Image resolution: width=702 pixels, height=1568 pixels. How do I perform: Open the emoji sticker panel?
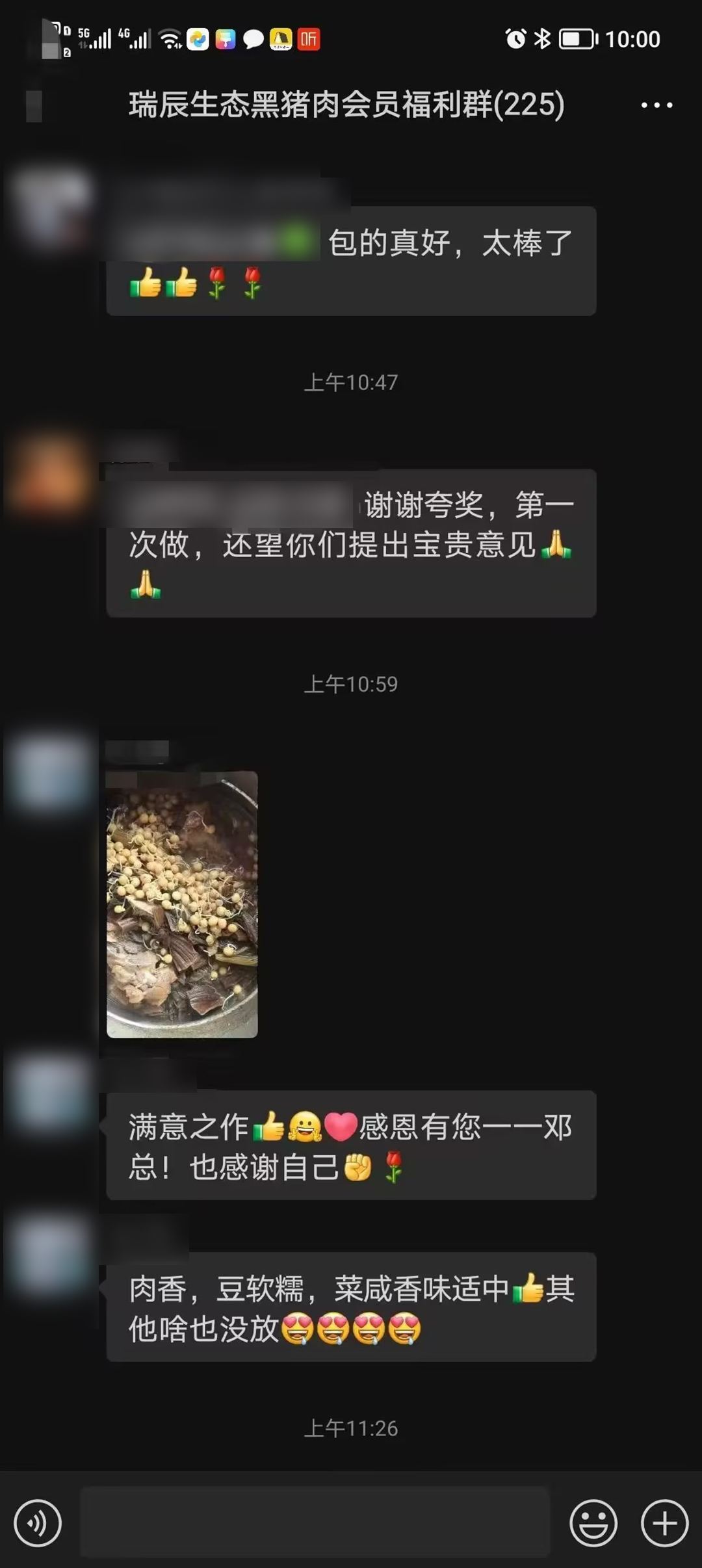point(593,1522)
